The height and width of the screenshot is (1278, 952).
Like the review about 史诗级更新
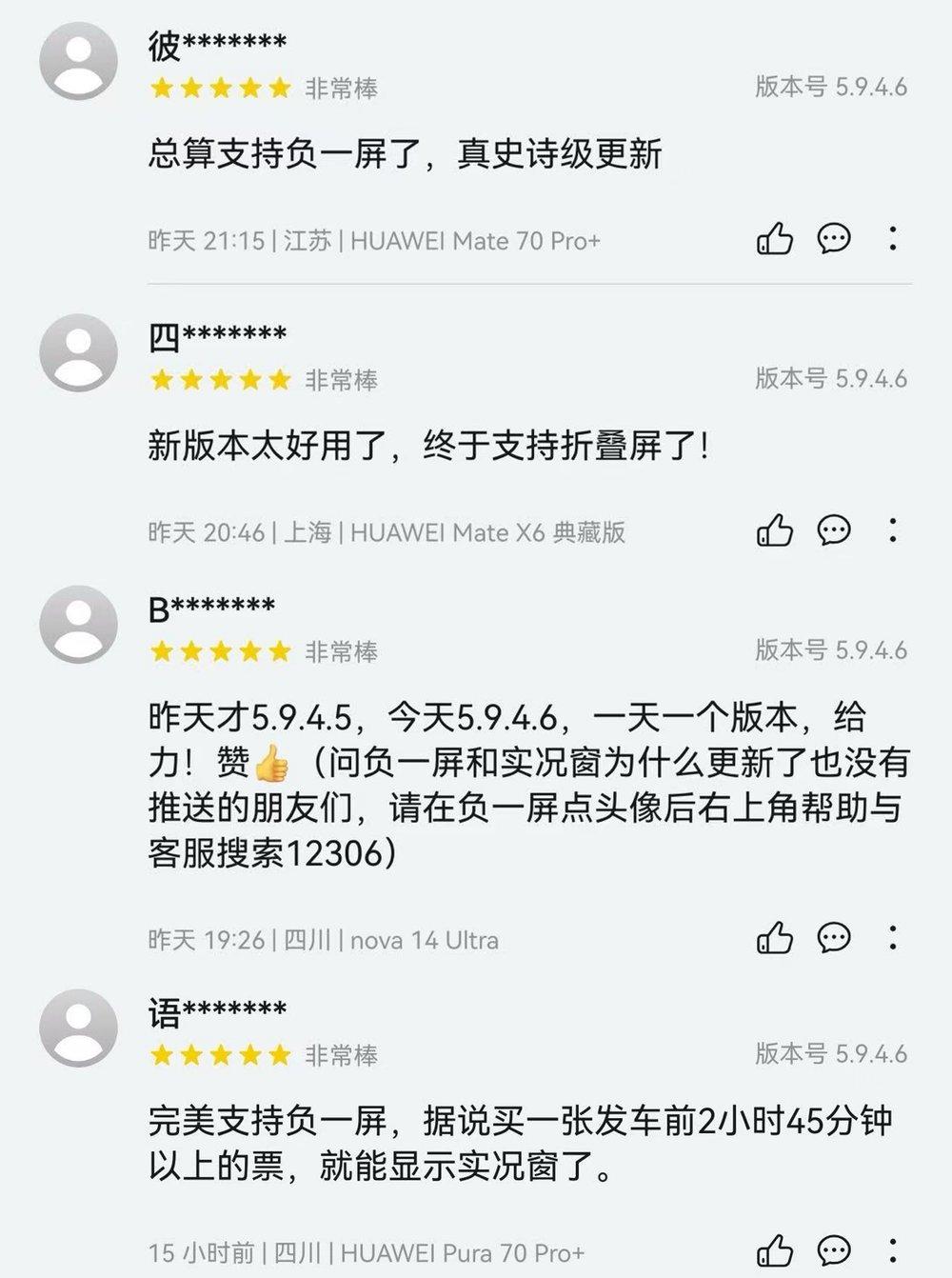pyautogui.click(x=775, y=238)
